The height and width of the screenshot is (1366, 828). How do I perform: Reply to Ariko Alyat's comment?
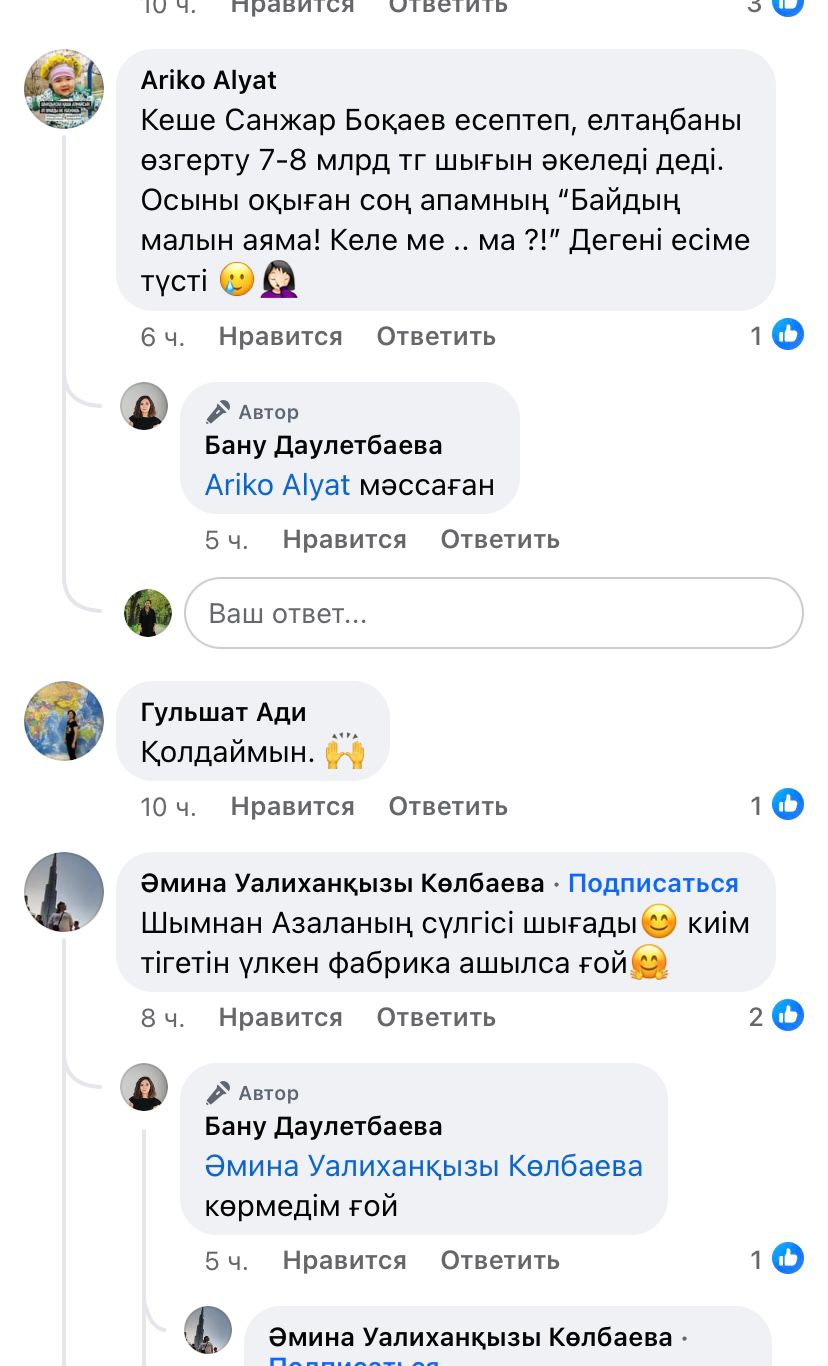tap(436, 337)
